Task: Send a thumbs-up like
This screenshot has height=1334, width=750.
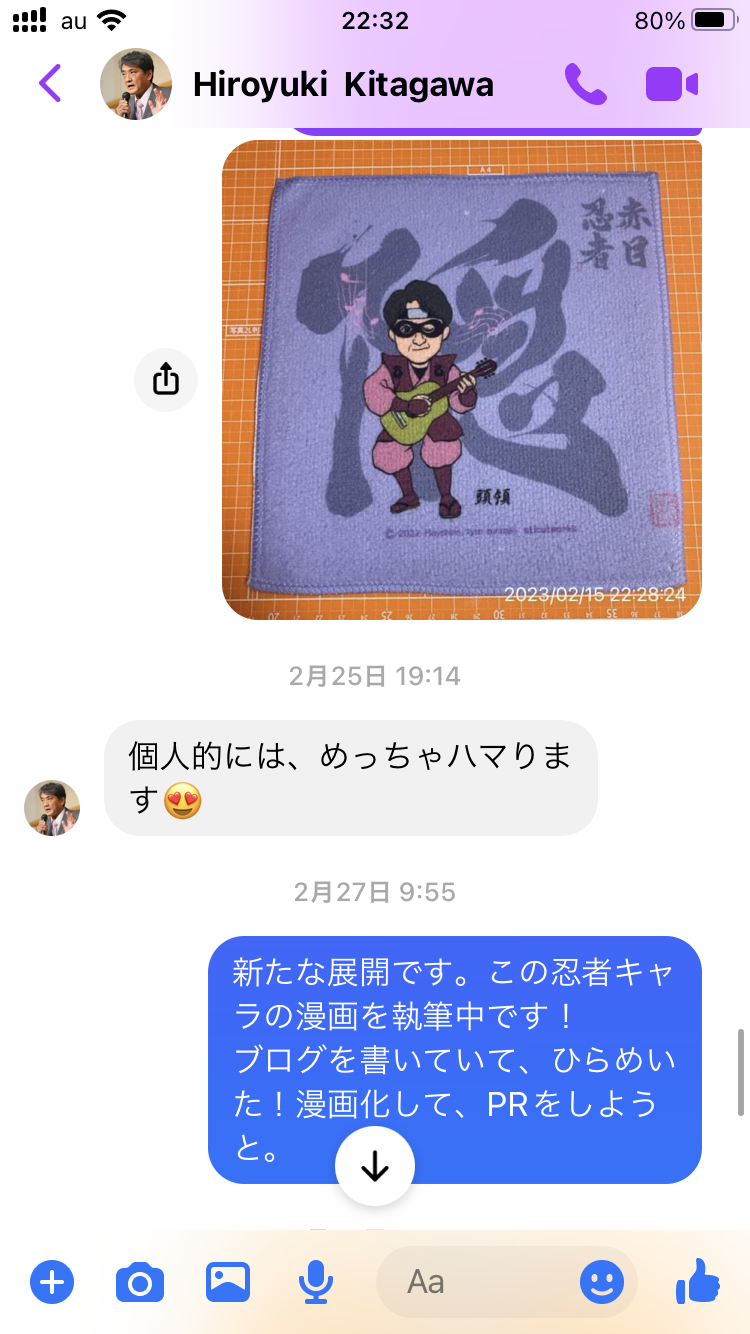Action: point(697,1281)
